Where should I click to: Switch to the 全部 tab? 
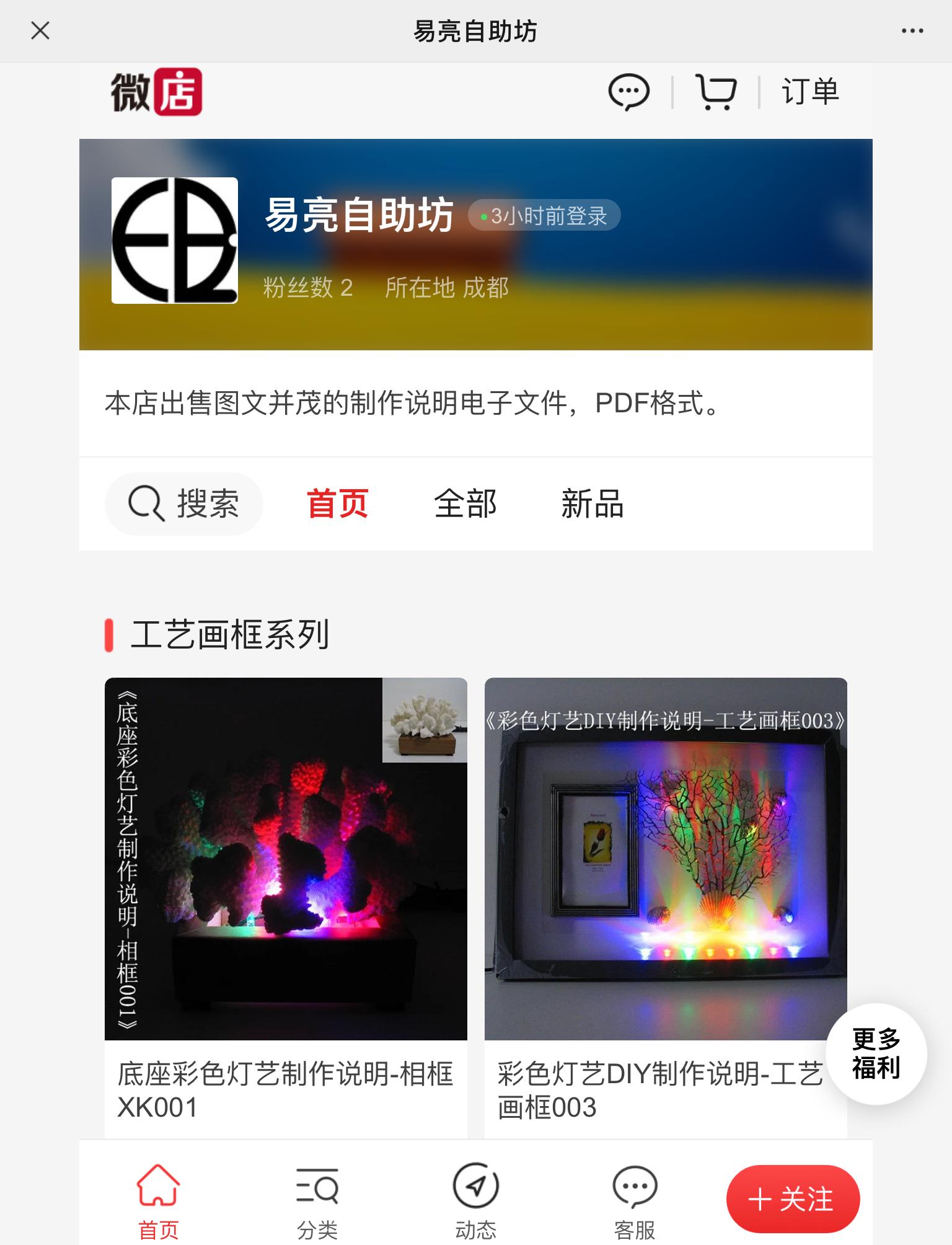(465, 503)
